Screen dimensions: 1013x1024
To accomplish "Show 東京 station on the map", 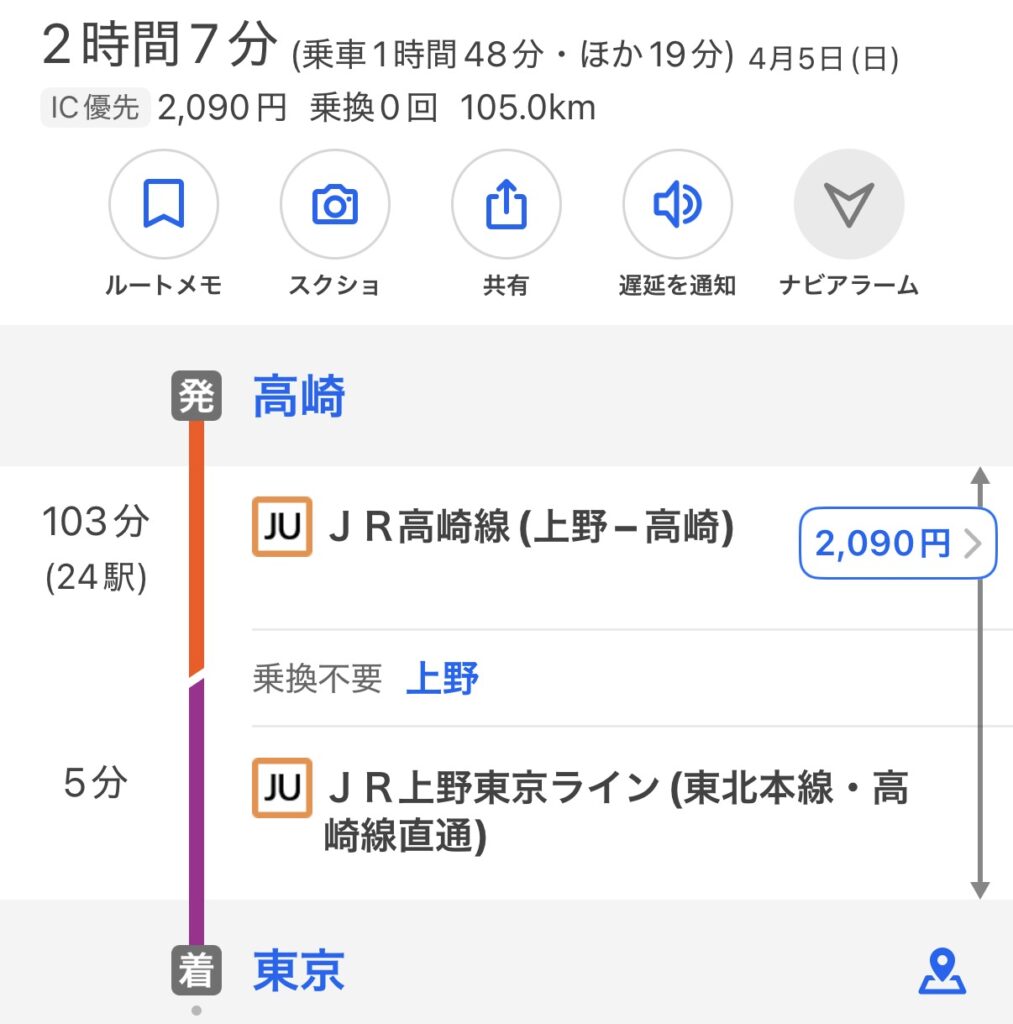I will [x=941, y=972].
